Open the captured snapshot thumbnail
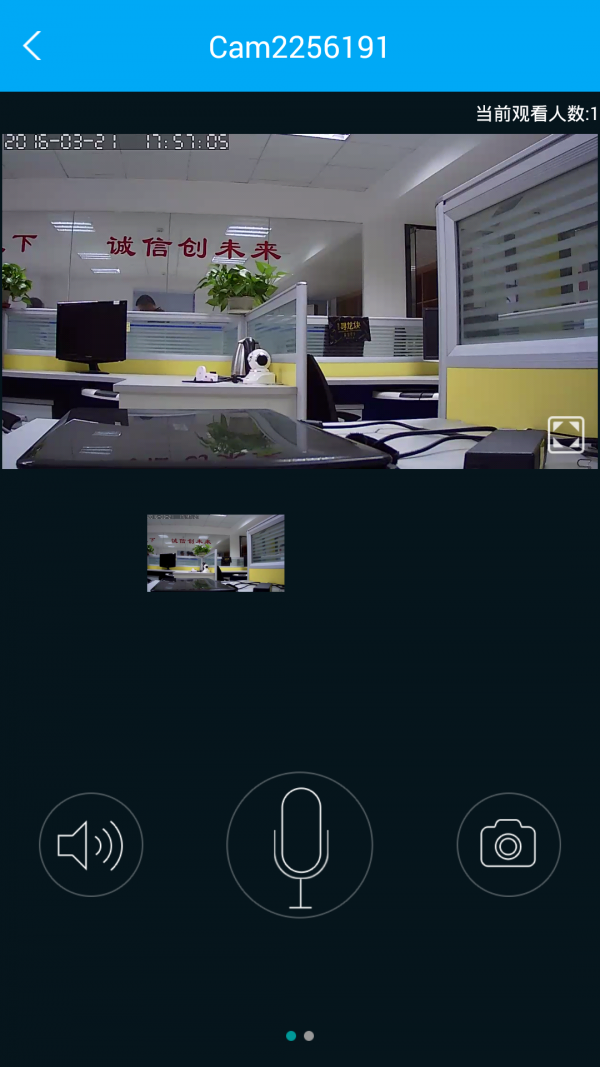 (x=216, y=553)
